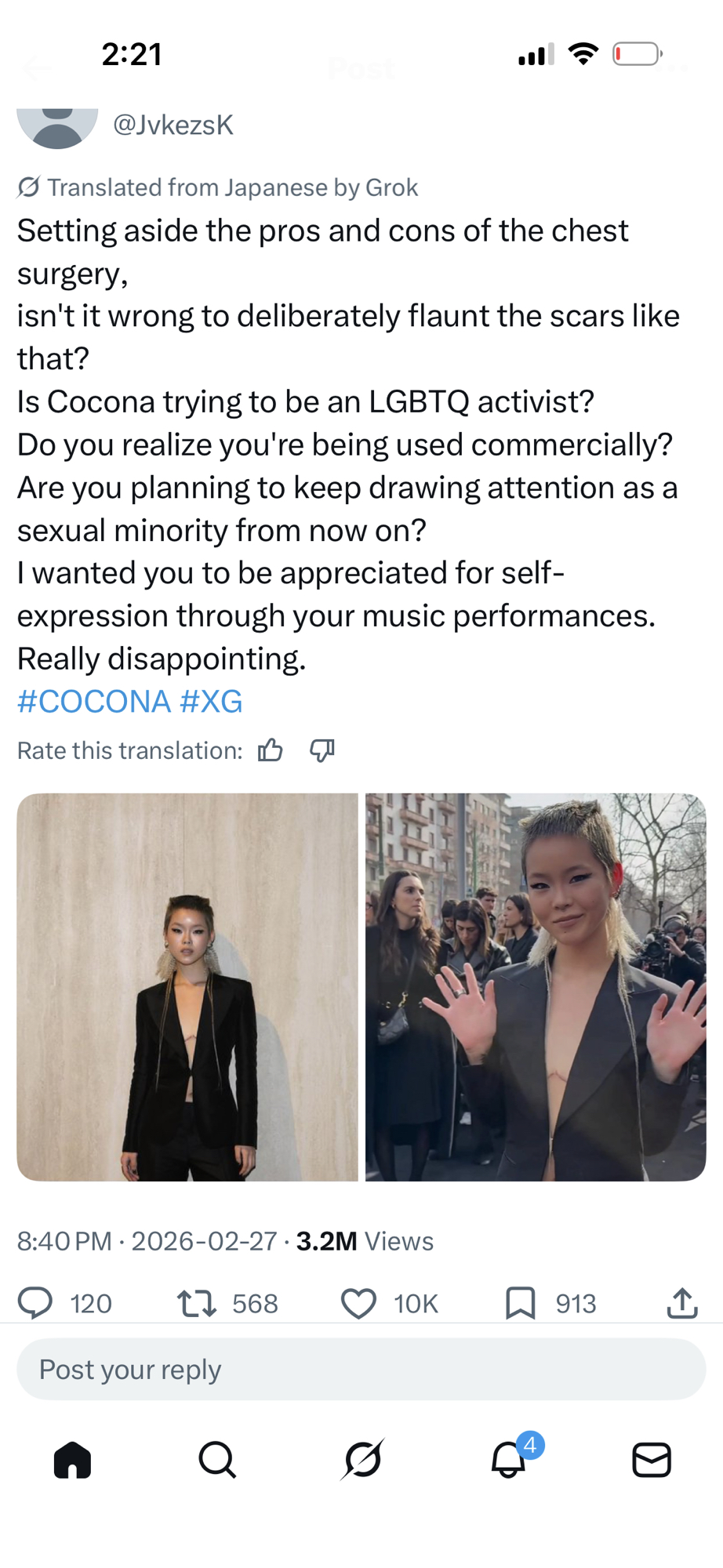The image size is (723, 1568).
Task: Open the left photo against the beige wall
Action: click(187, 986)
